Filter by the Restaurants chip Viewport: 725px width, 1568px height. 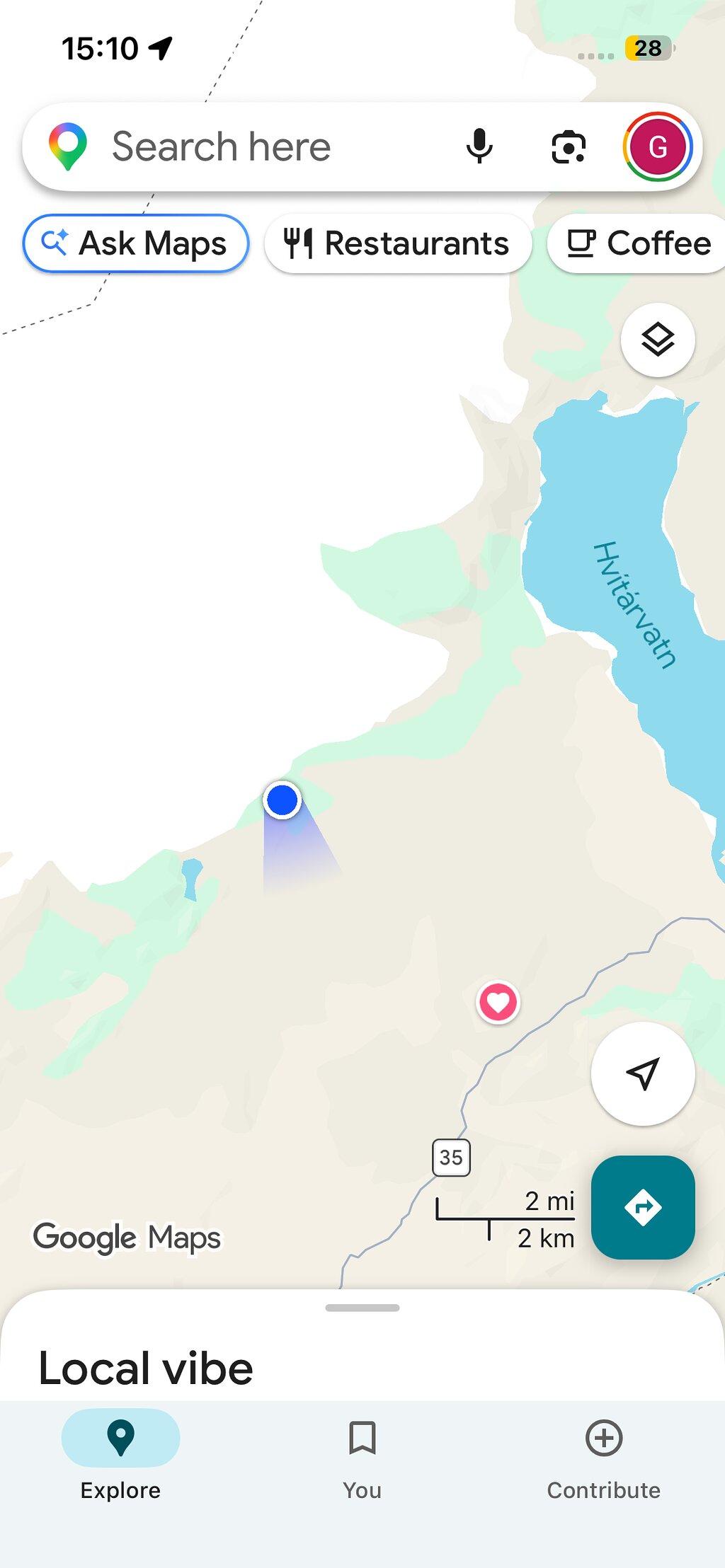click(x=397, y=243)
